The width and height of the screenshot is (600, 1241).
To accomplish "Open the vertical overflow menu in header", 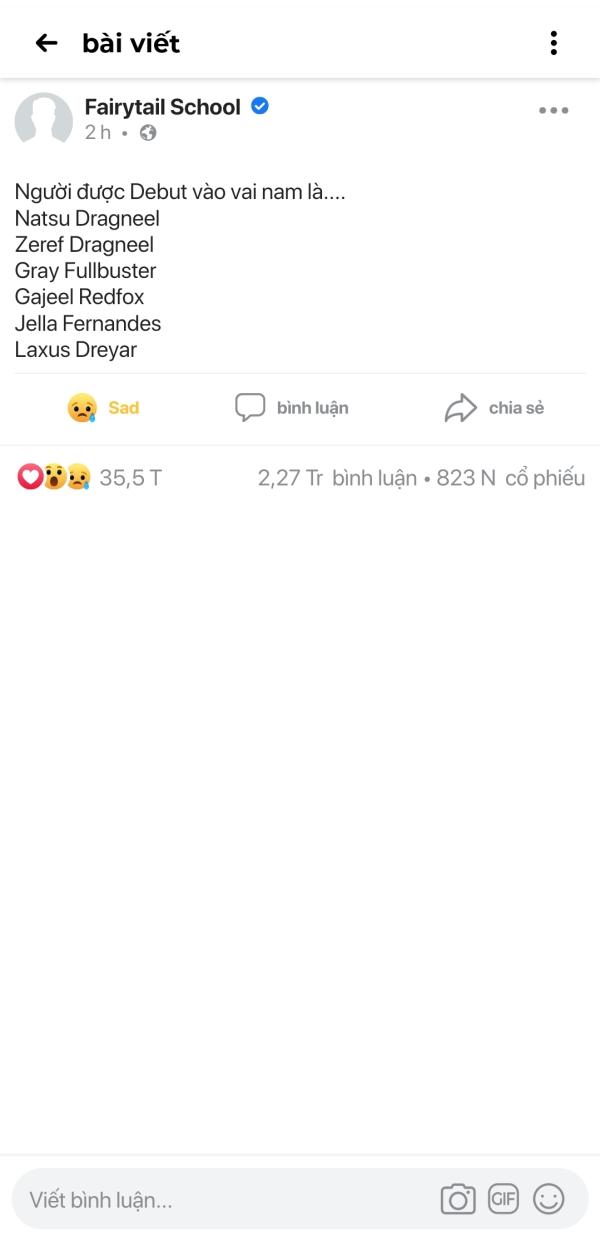I will [x=553, y=43].
